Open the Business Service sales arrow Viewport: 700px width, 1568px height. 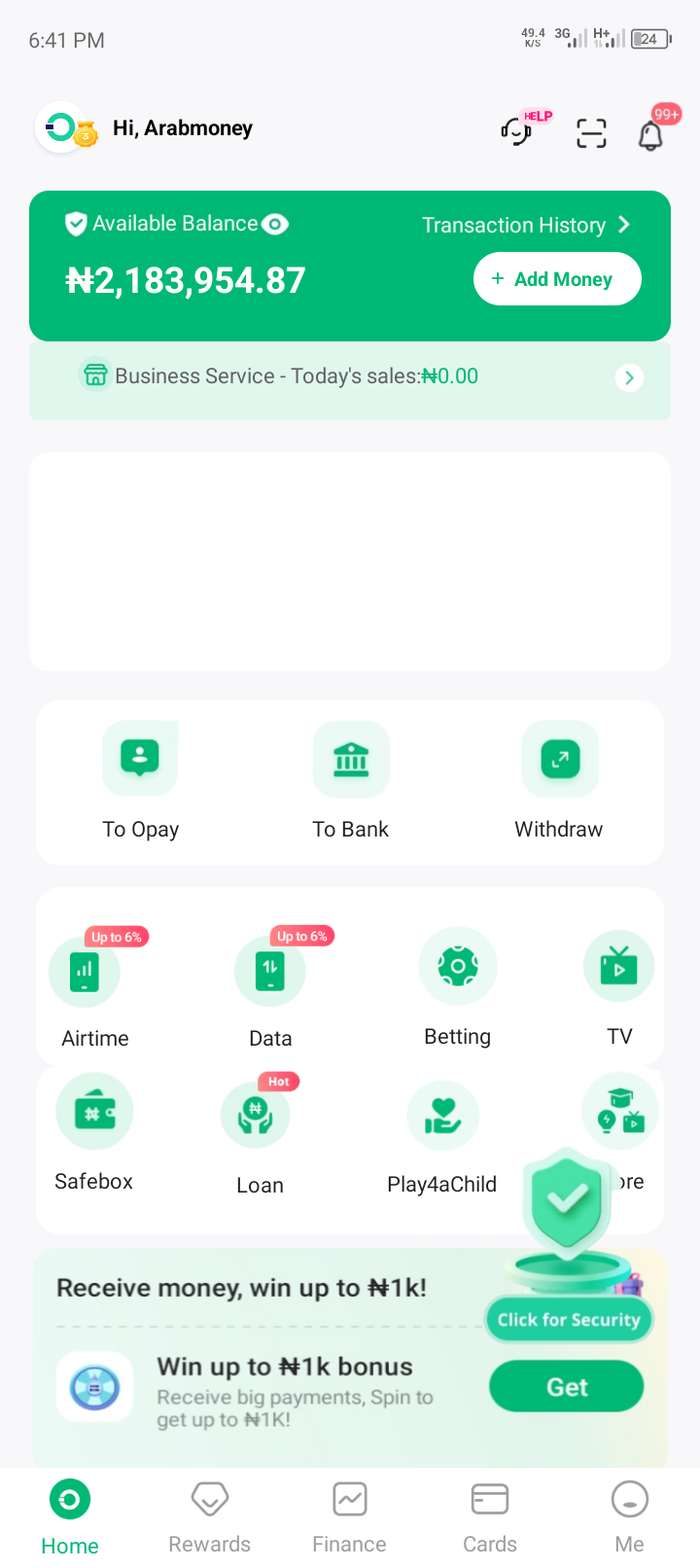point(629,377)
